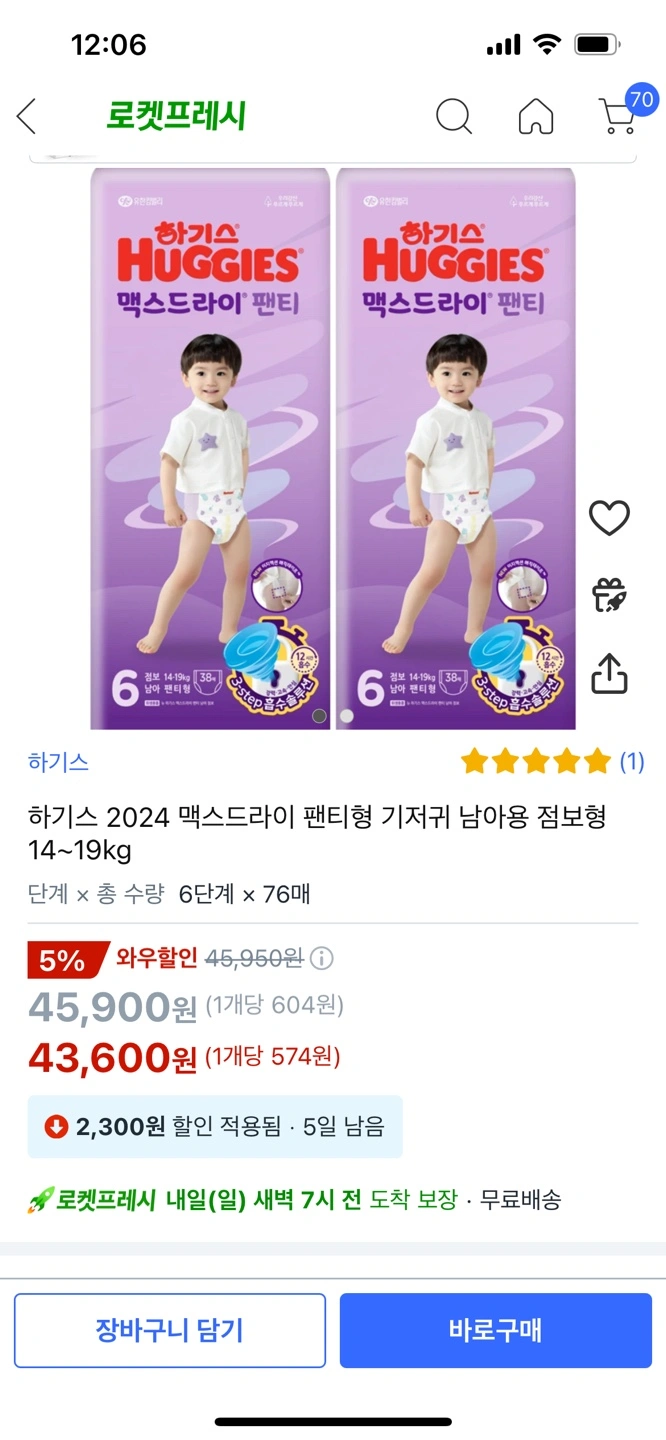Open the Huggies product image
The image size is (666, 1440).
(x=333, y=448)
